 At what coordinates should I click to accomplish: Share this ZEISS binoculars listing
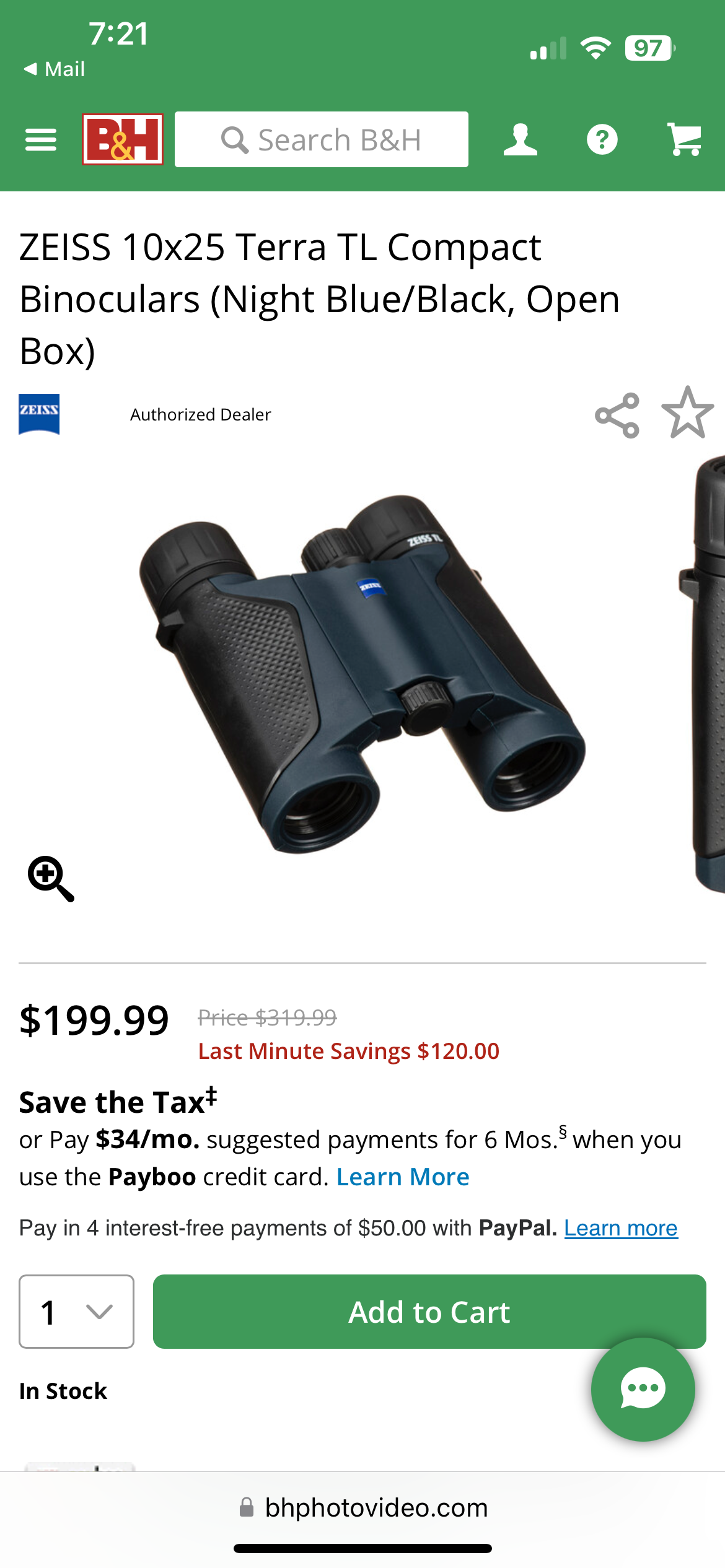tap(617, 415)
